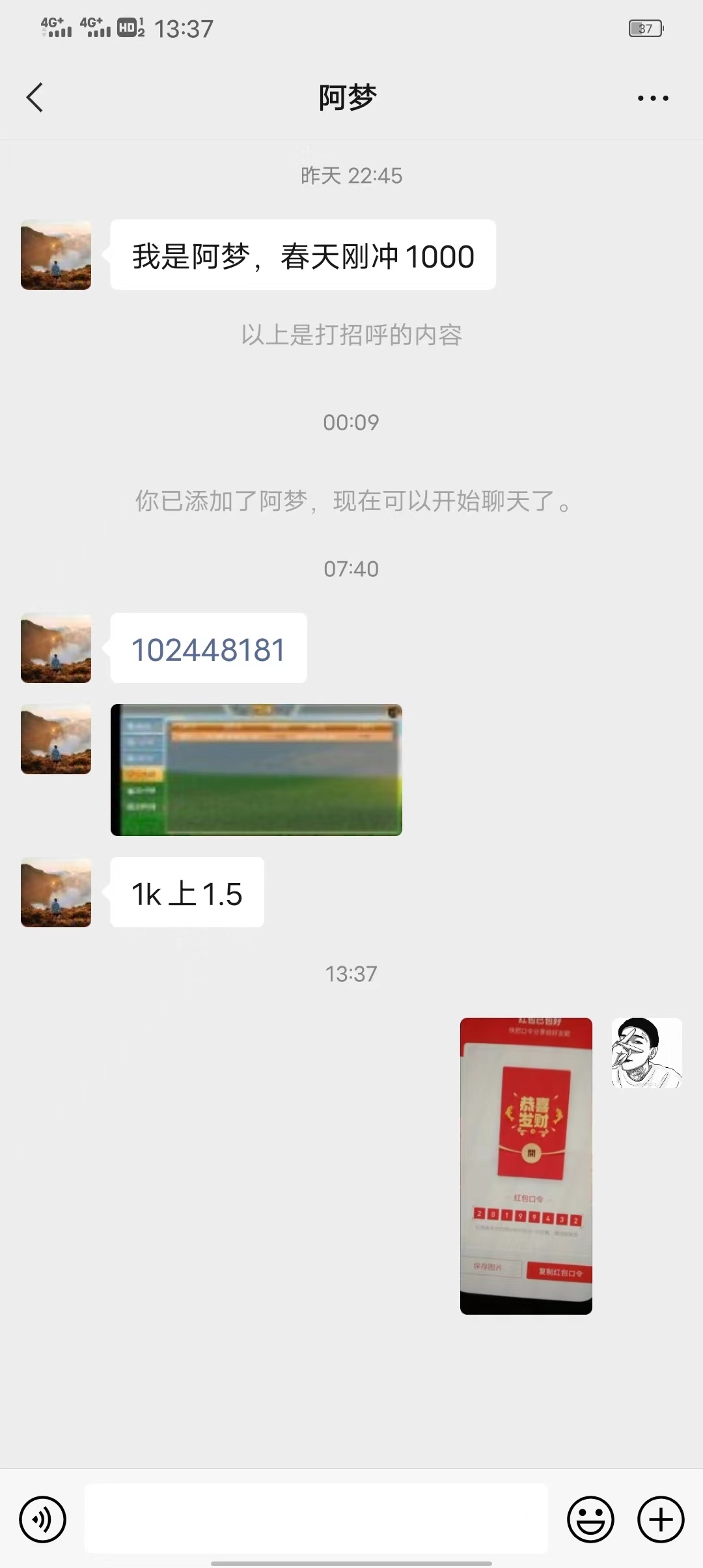
Task: Open the game screenshot image from 阿梦
Action: (256, 770)
